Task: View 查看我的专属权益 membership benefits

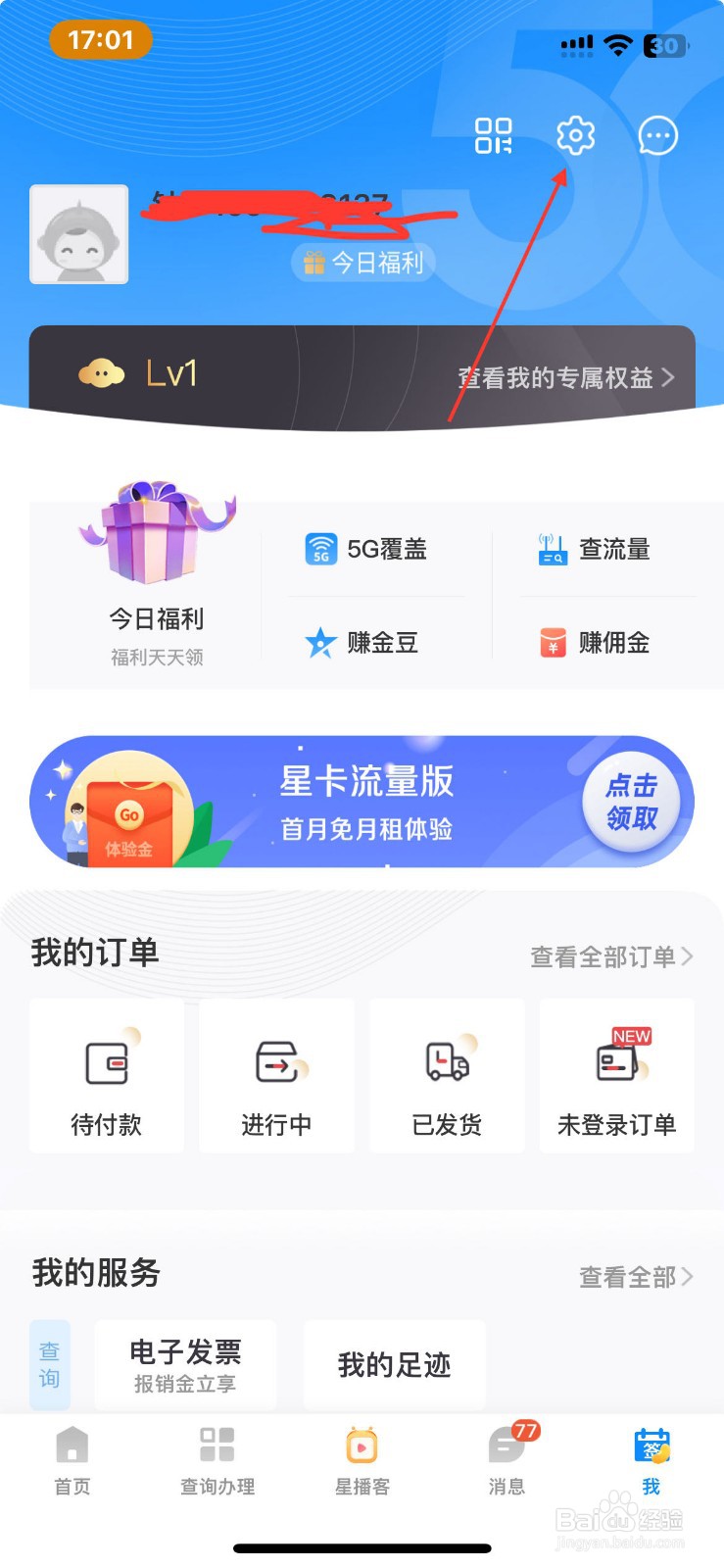Action: (566, 378)
